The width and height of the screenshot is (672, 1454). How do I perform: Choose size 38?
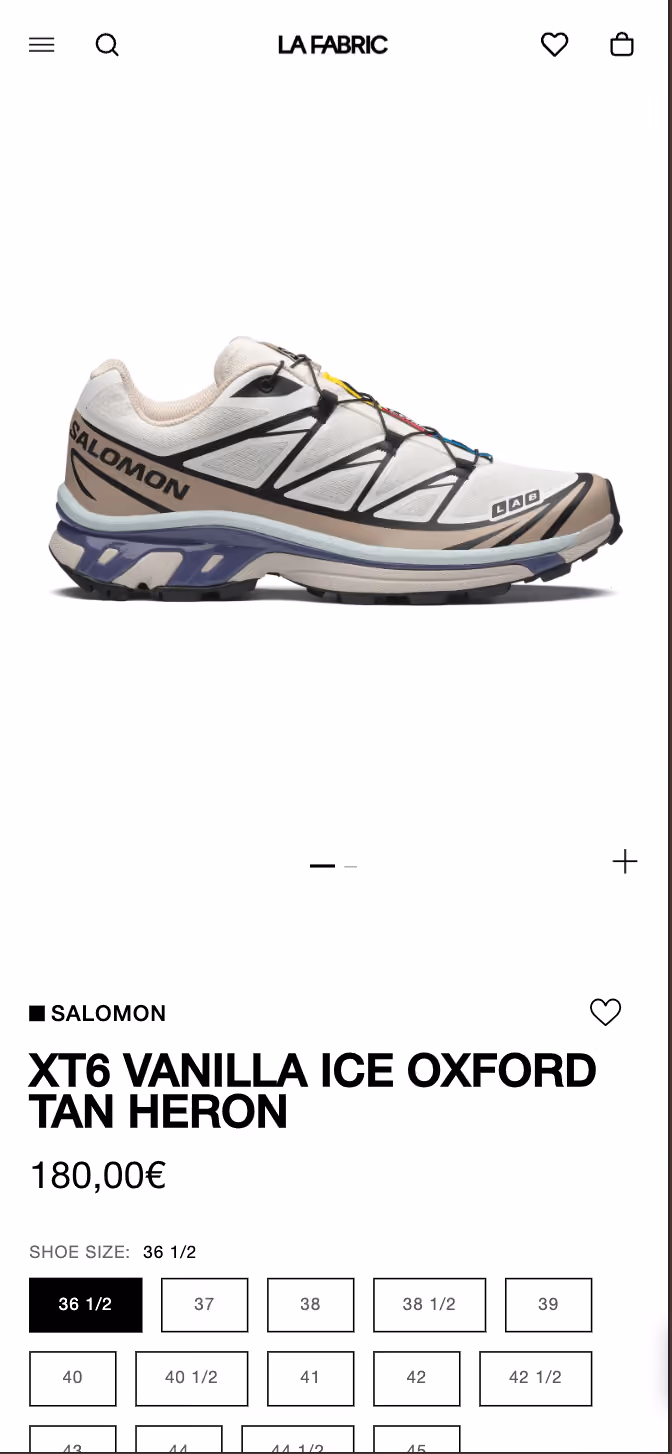(x=310, y=1305)
